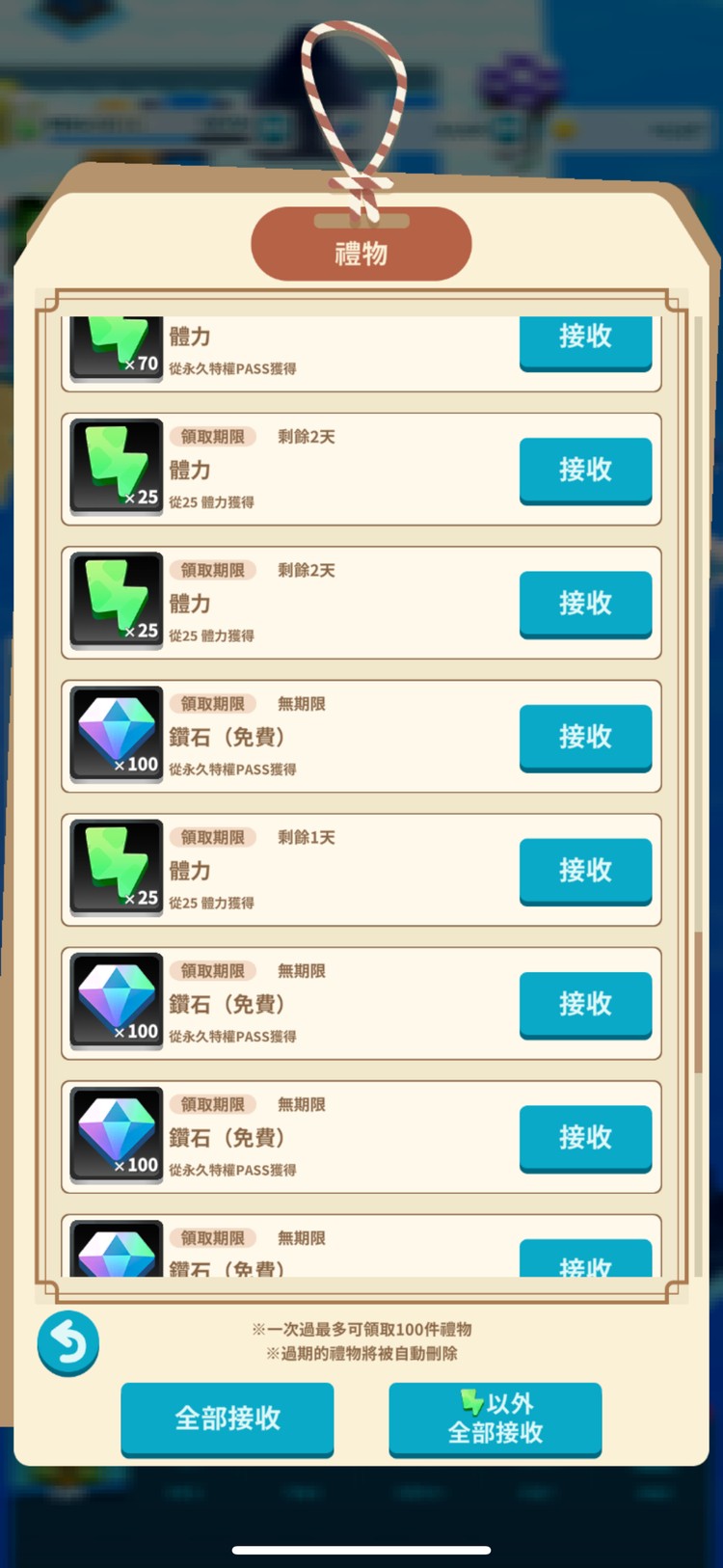Receive the ×70 體力 gift
Screen dimensions: 723x1568
coord(585,339)
